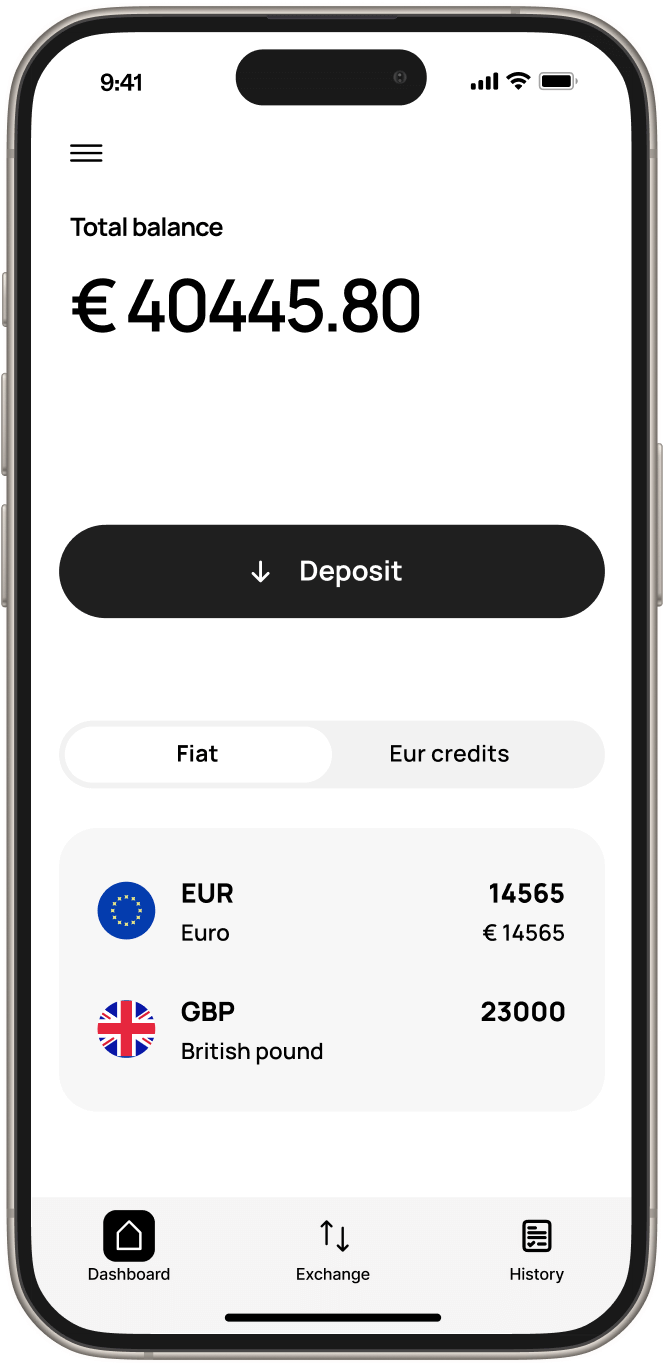Open the History tab
Screen dimensions: 663x1367
536,1246
